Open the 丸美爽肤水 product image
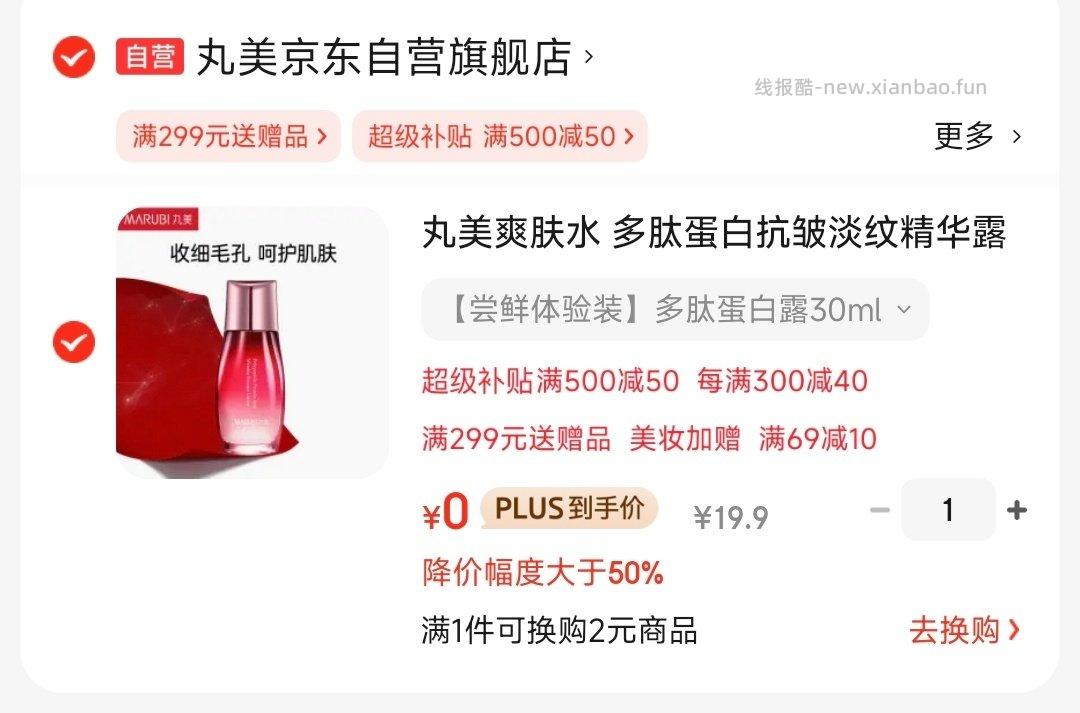The width and height of the screenshot is (1080, 713). 252,342
